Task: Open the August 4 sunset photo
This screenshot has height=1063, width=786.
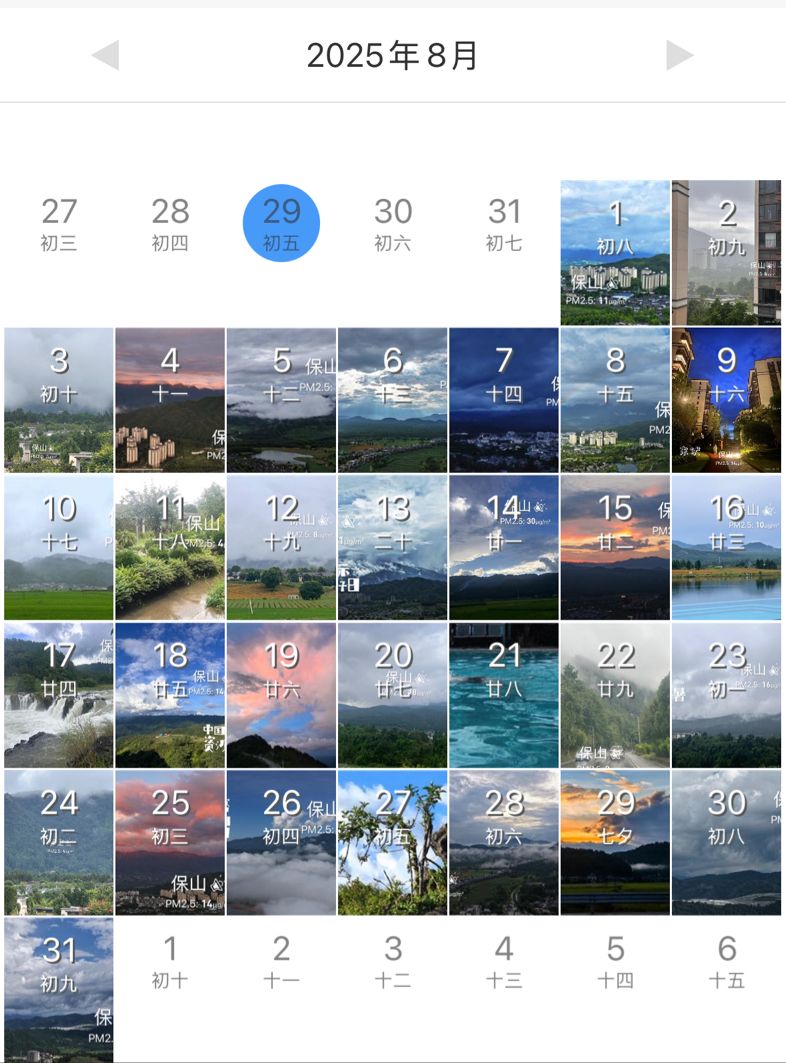Action: pos(170,400)
